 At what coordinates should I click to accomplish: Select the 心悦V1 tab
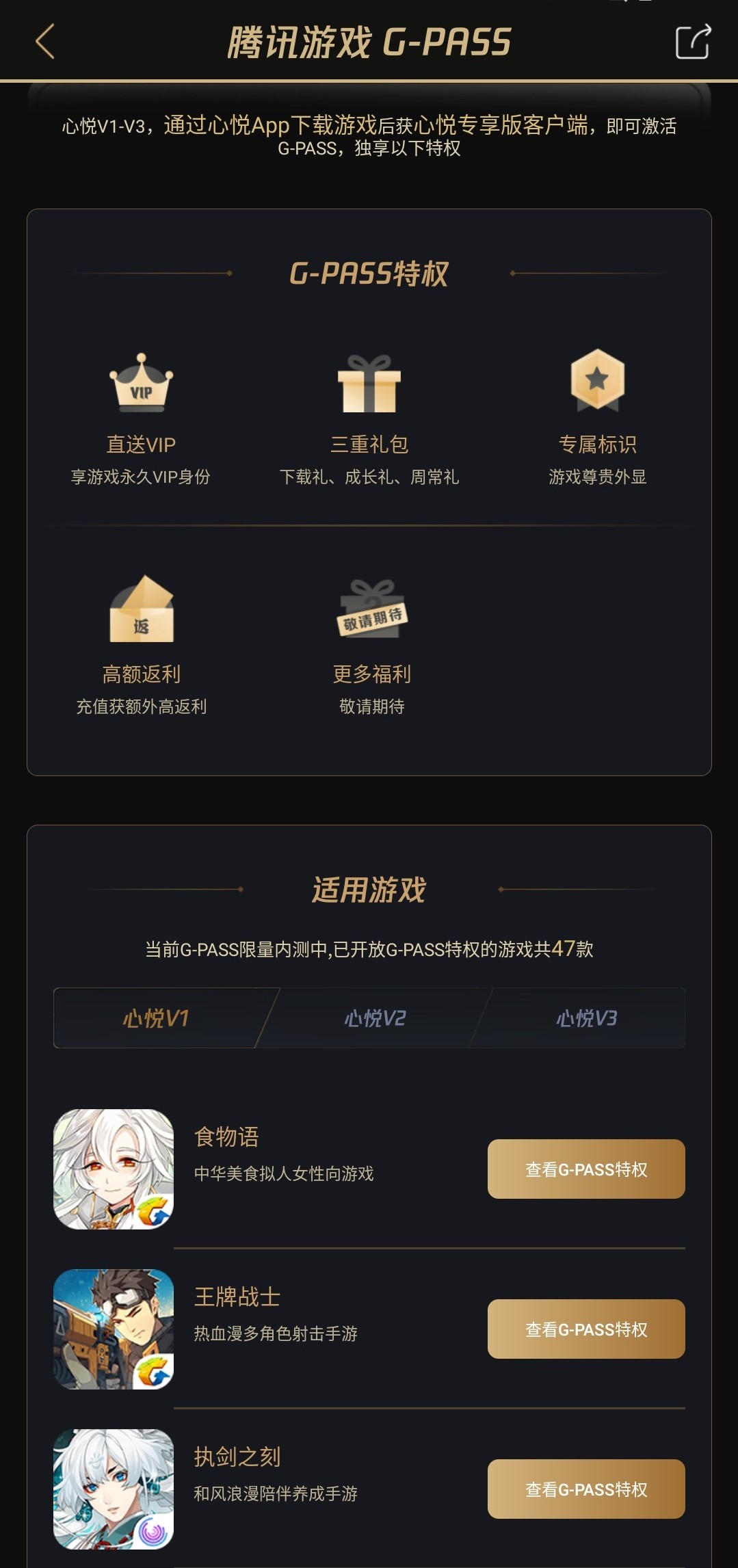click(x=157, y=1019)
